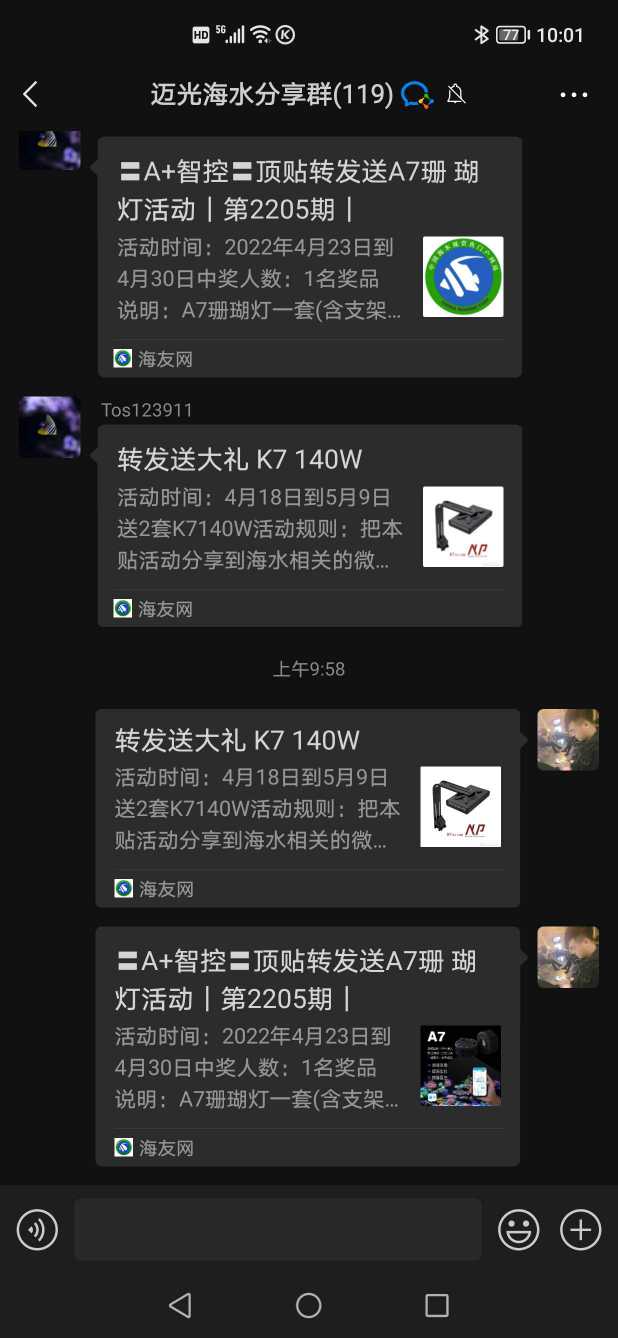618x1338 pixels.
Task: Focus the message text field
Action: click(277, 1229)
